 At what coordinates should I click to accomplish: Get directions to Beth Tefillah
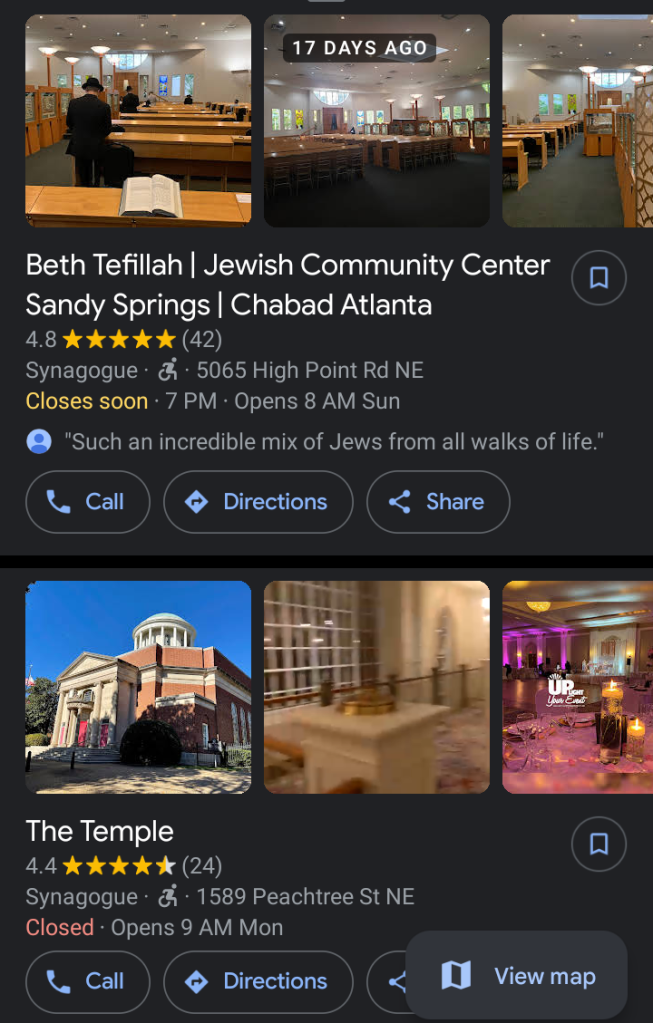[x=258, y=502]
